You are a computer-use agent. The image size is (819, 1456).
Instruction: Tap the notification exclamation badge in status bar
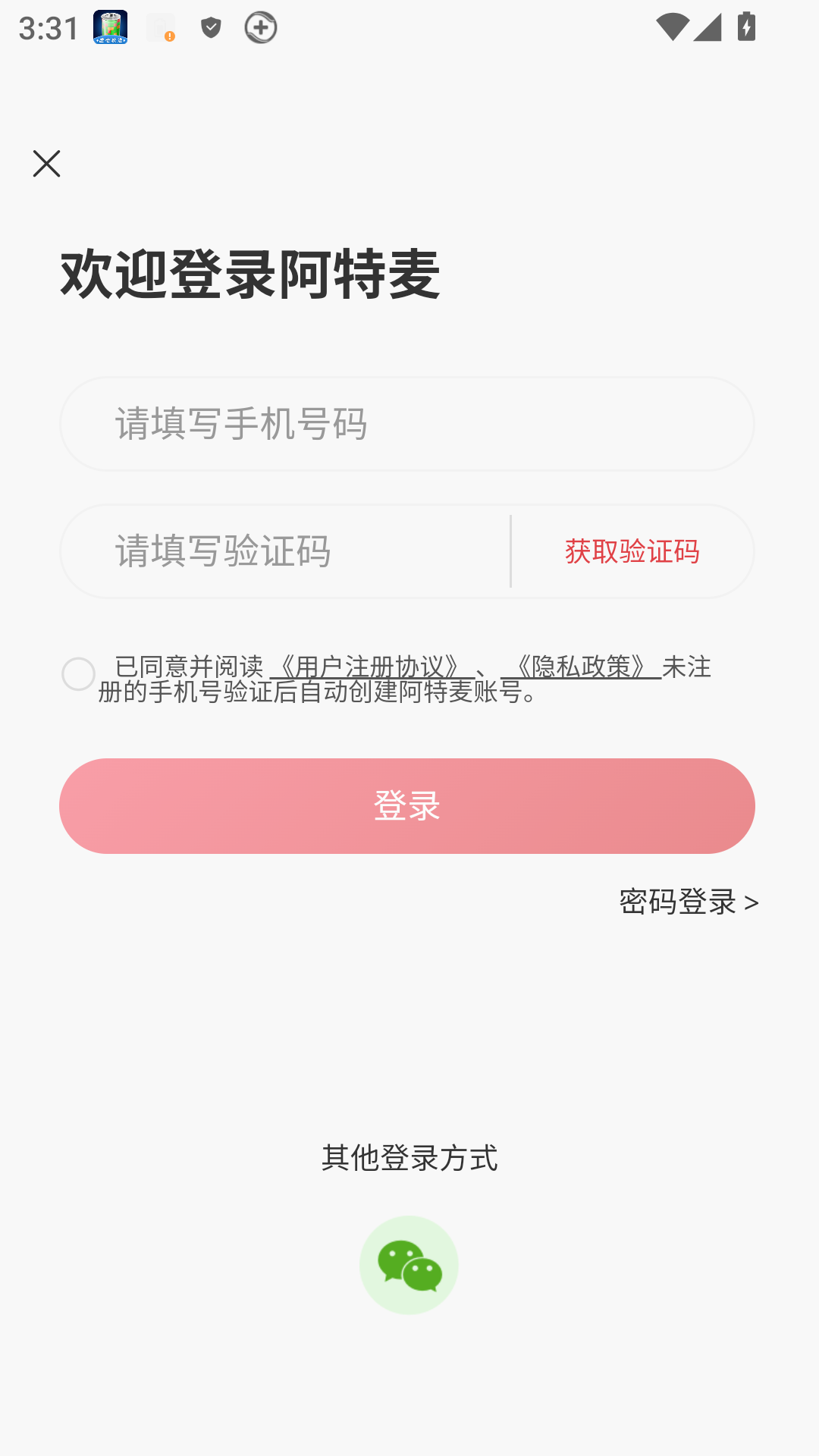(160, 27)
